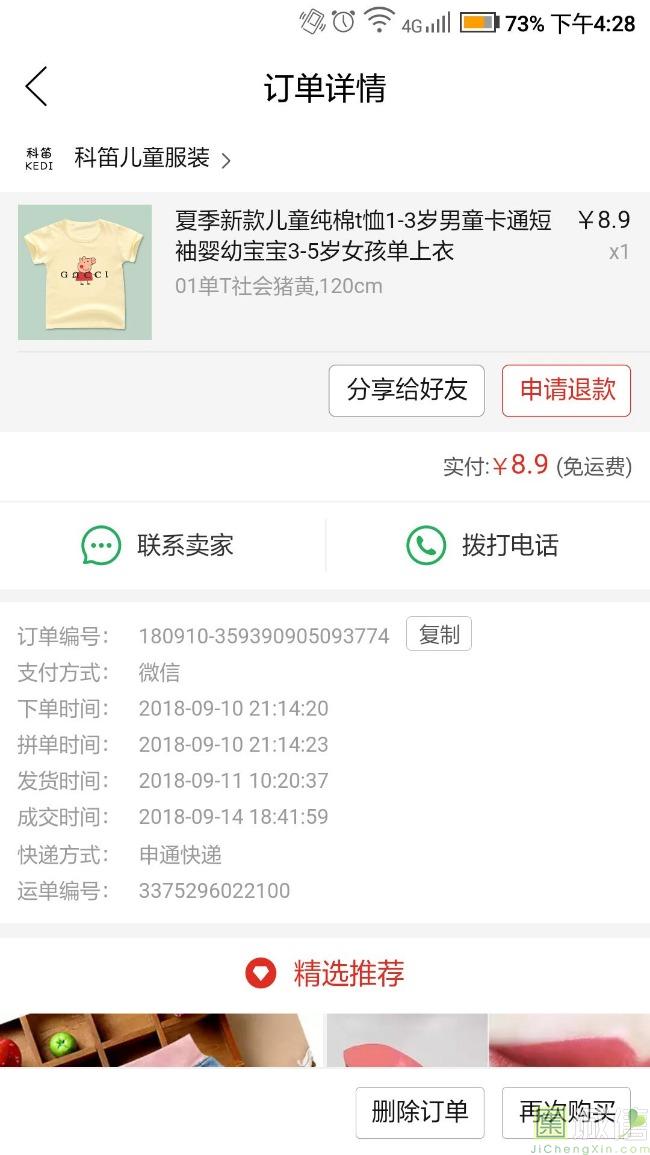Delete this order with 删除订单
This screenshot has width=650, height=1155.
(x=420, y=1112)
